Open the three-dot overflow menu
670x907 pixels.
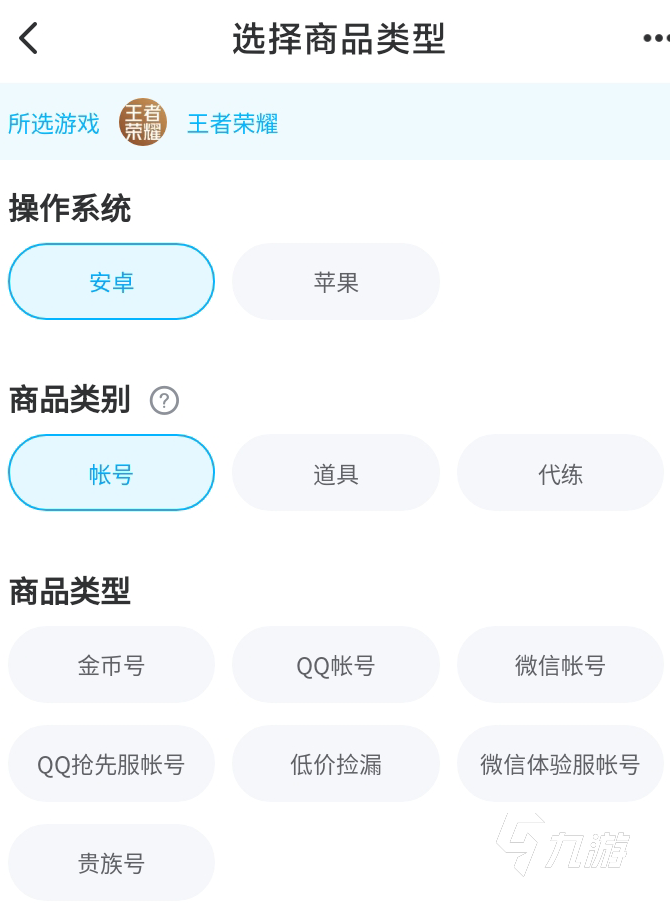(655, 39)
